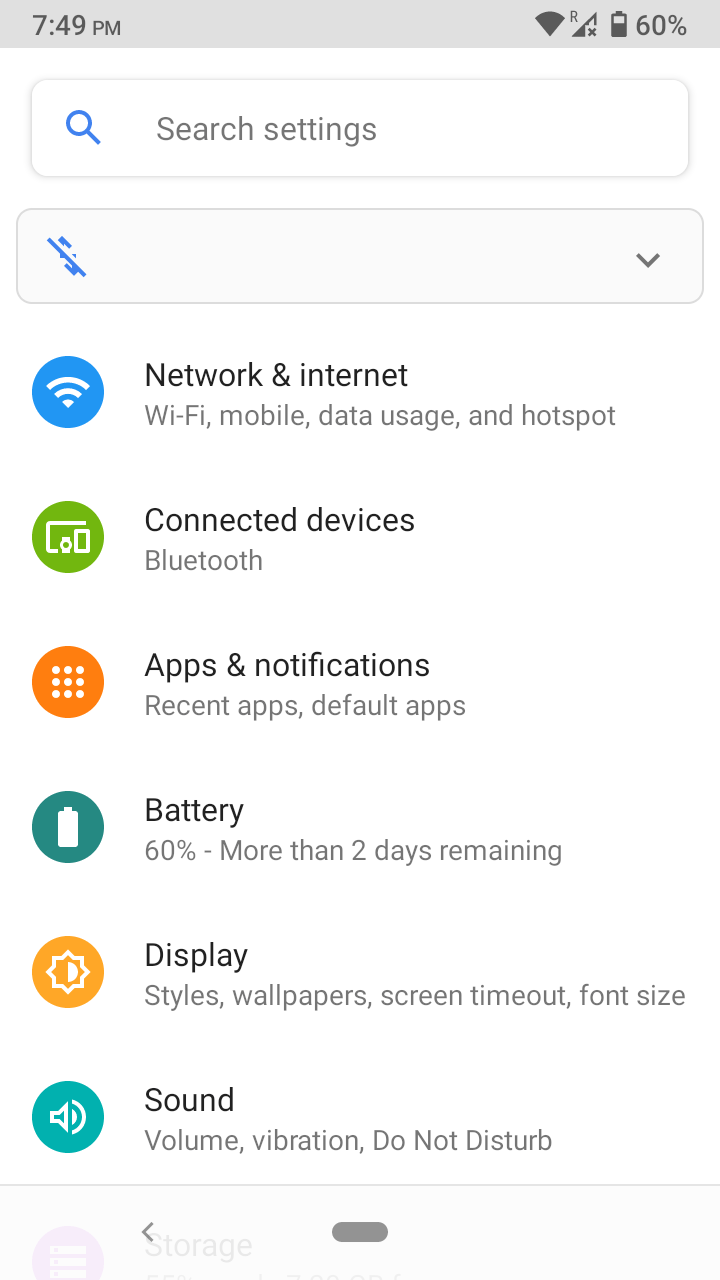Open the Network & internet Wi-Fi icon
The width and height of the screenshot is (720, 1280).
coord(68,392)
